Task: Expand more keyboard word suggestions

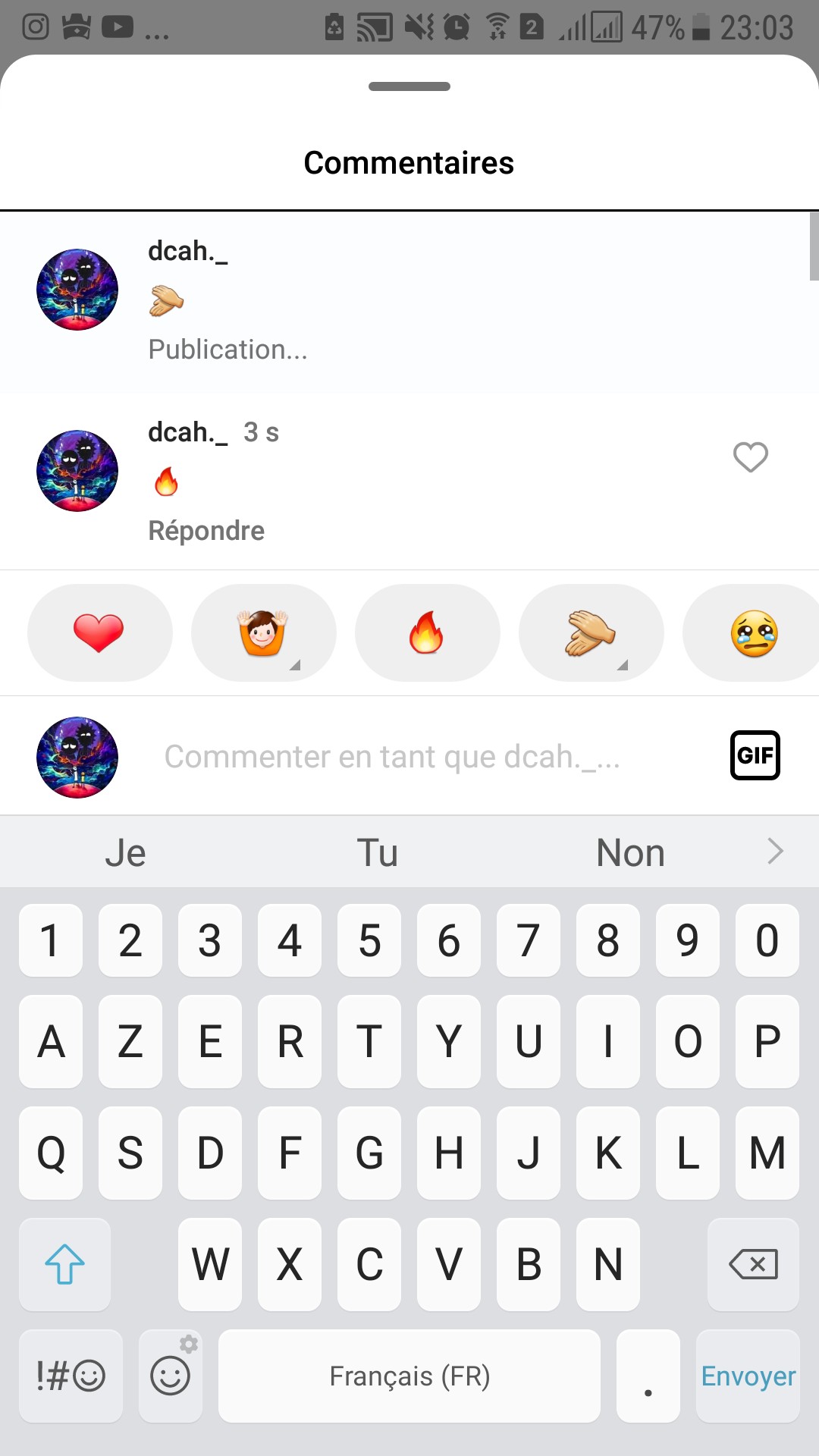Action: click(x=775, y=852)
